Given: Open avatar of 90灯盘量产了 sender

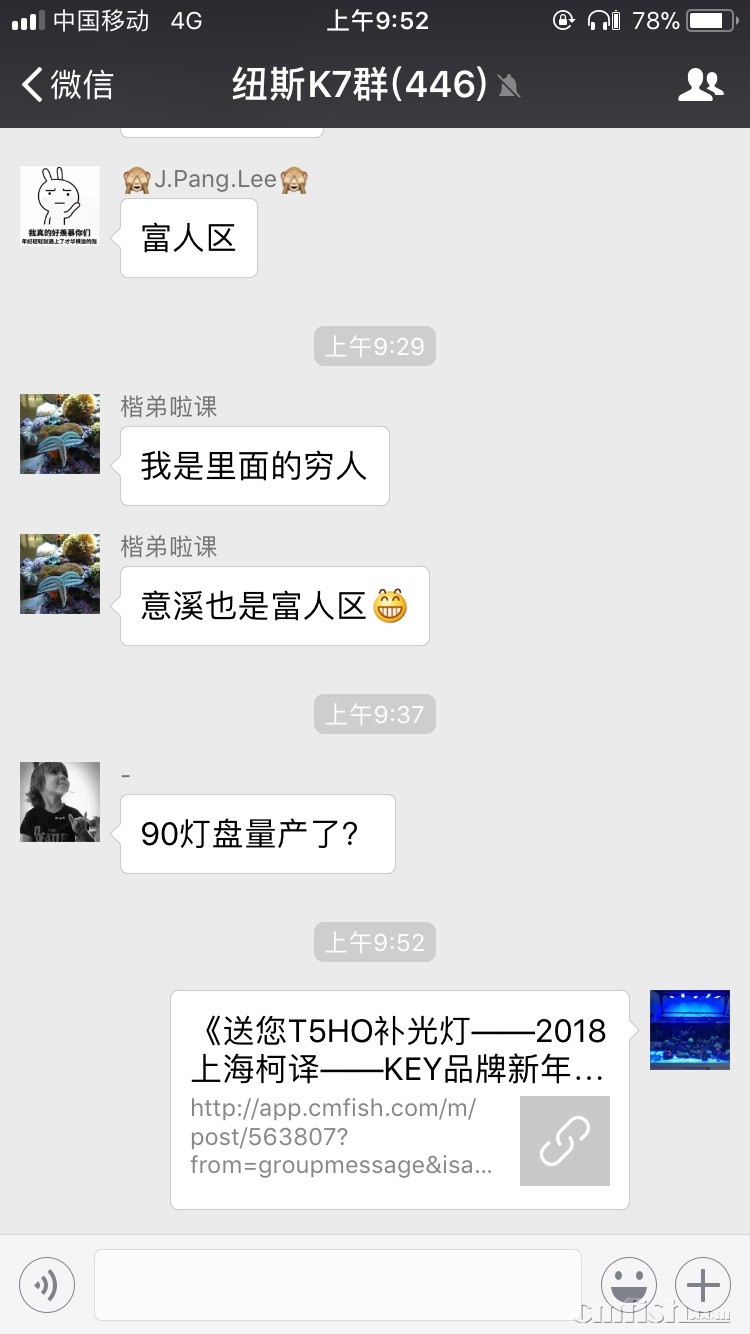Looking at the screenshot, I should point(60,802).
